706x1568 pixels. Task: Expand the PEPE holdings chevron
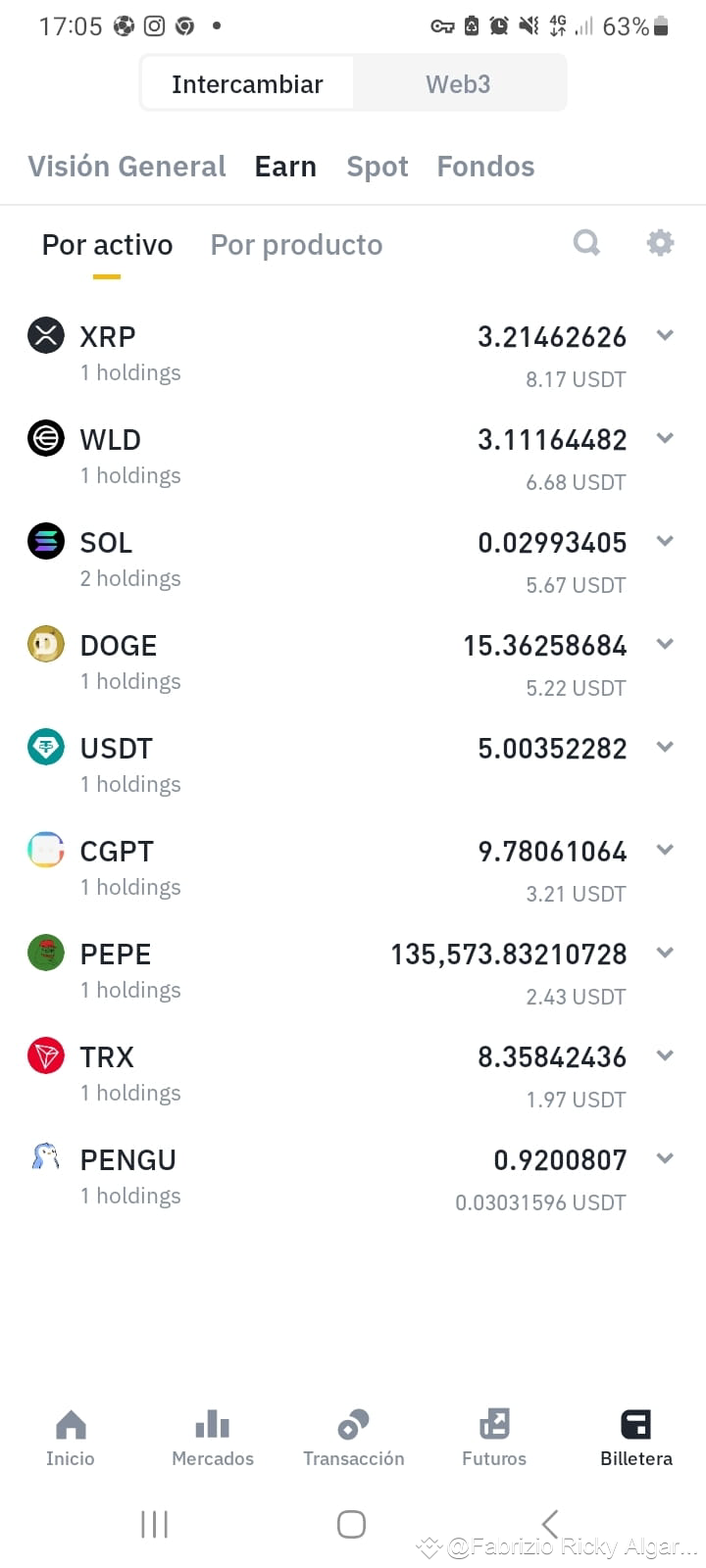pyautogui.click(x=665, y=953)
